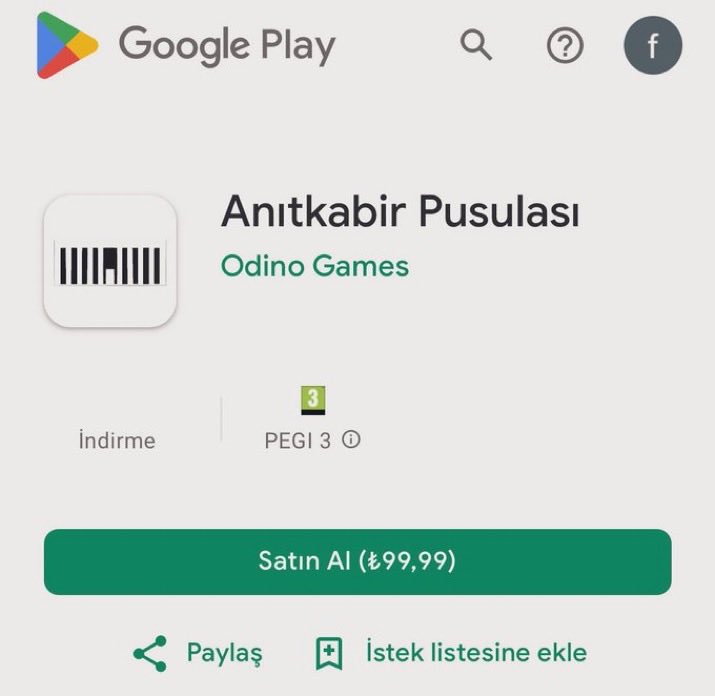Share the app via Paylaş

(198, 654)
